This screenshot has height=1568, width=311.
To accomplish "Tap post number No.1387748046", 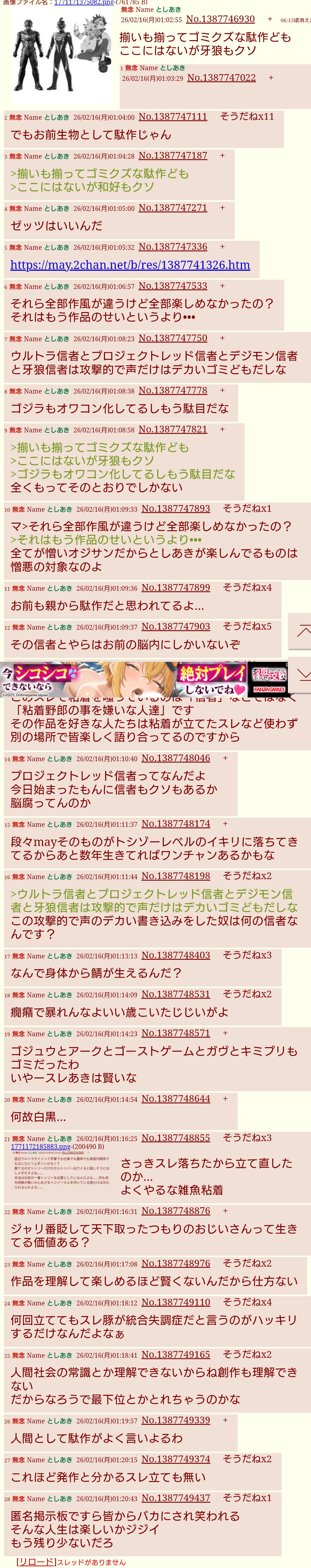I will tap(176, 758).
